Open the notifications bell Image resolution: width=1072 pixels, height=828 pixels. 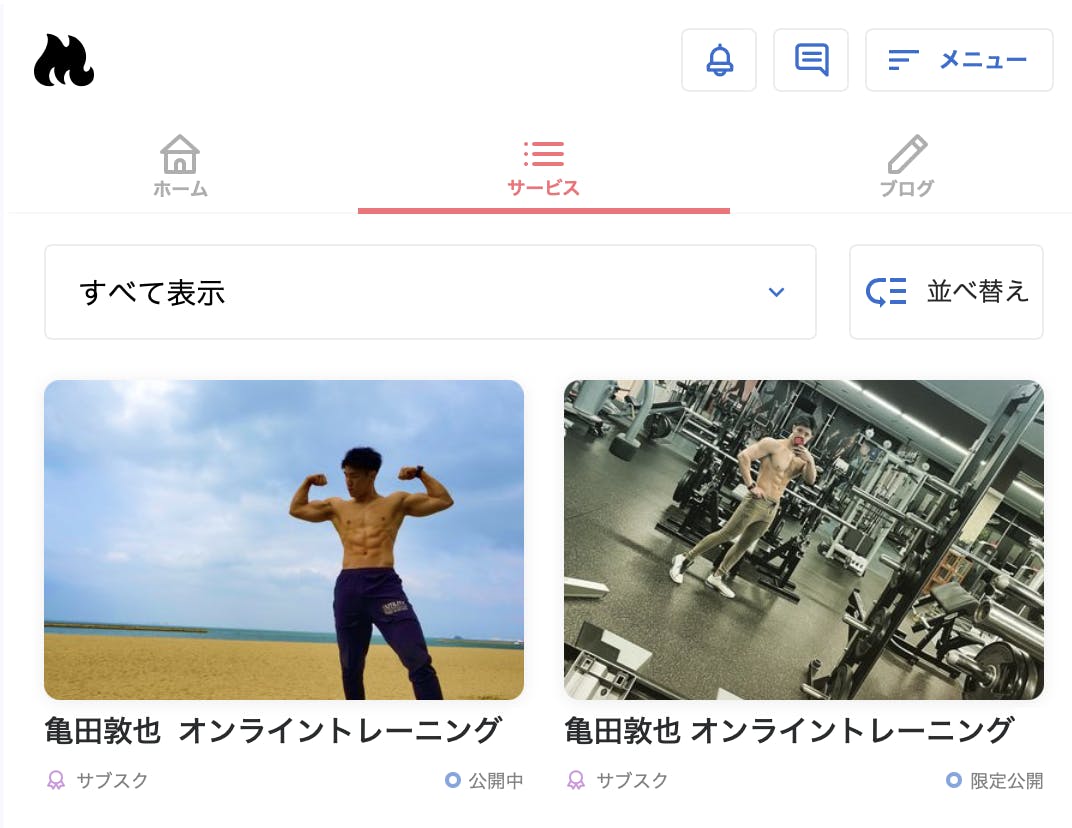click(x=719, y=60)
